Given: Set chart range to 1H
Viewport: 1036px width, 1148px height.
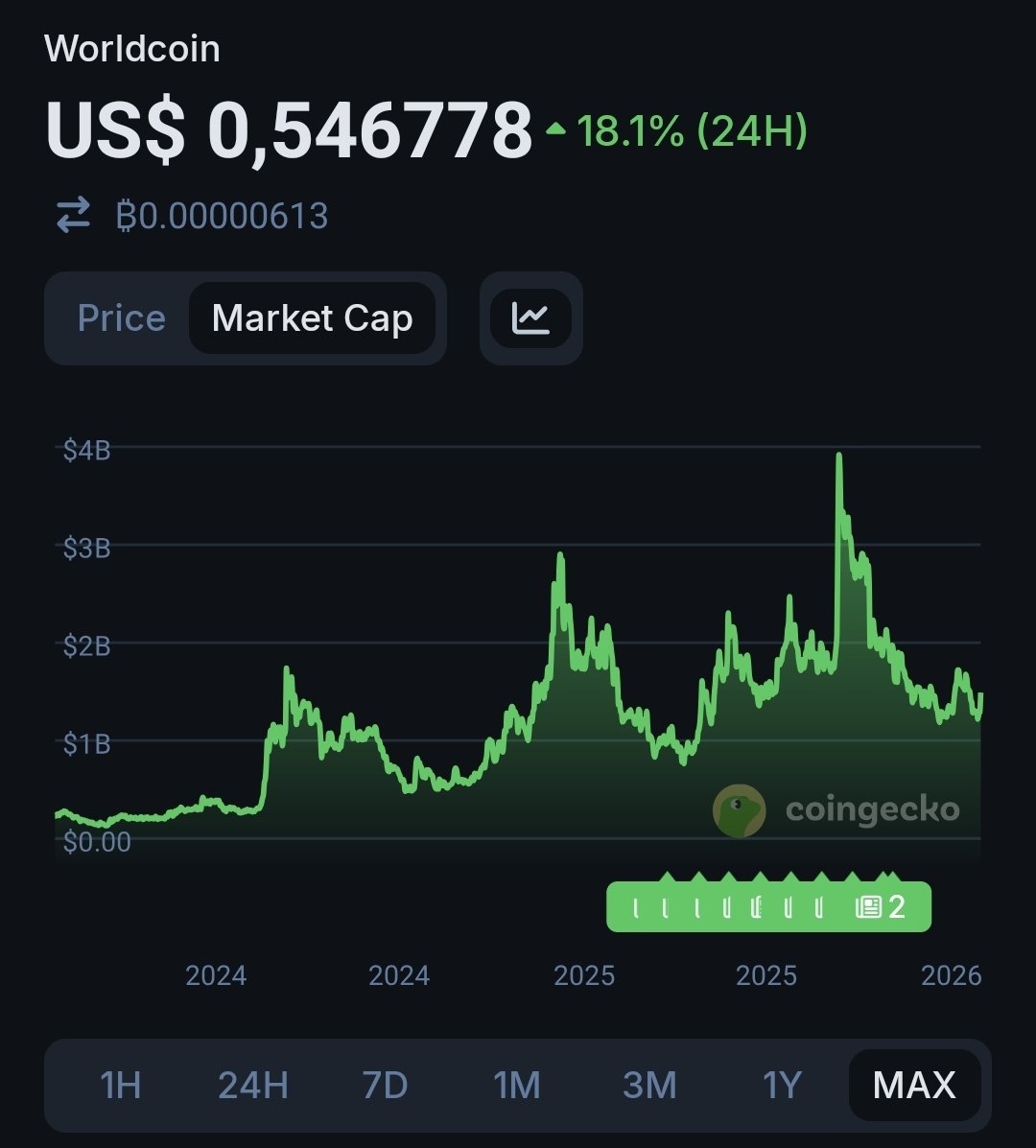Looking at the screenshot, I should (121, 1085).
